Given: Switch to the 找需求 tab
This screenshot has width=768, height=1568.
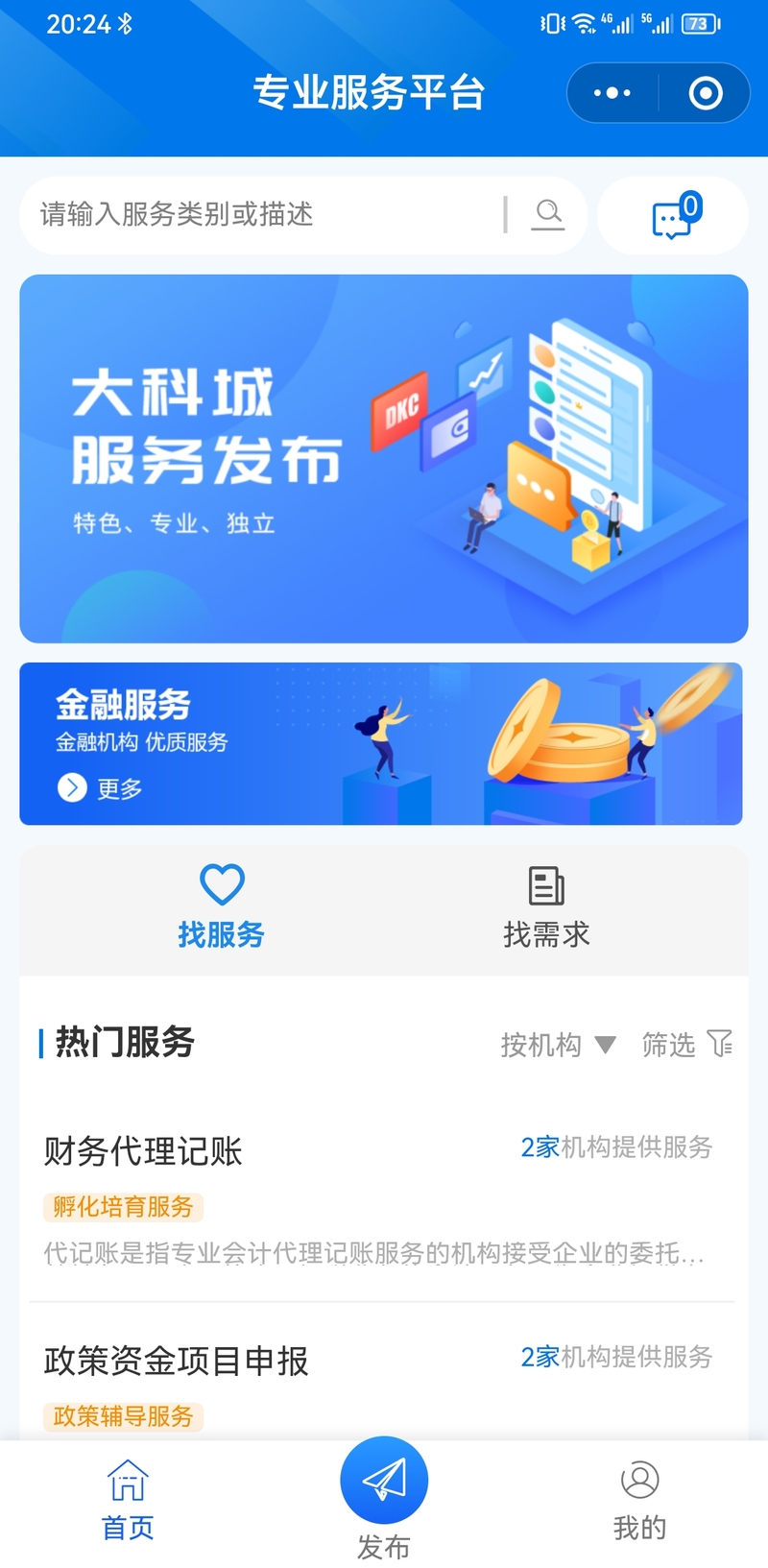Looking at the screenshot, I should pos(546,907).
